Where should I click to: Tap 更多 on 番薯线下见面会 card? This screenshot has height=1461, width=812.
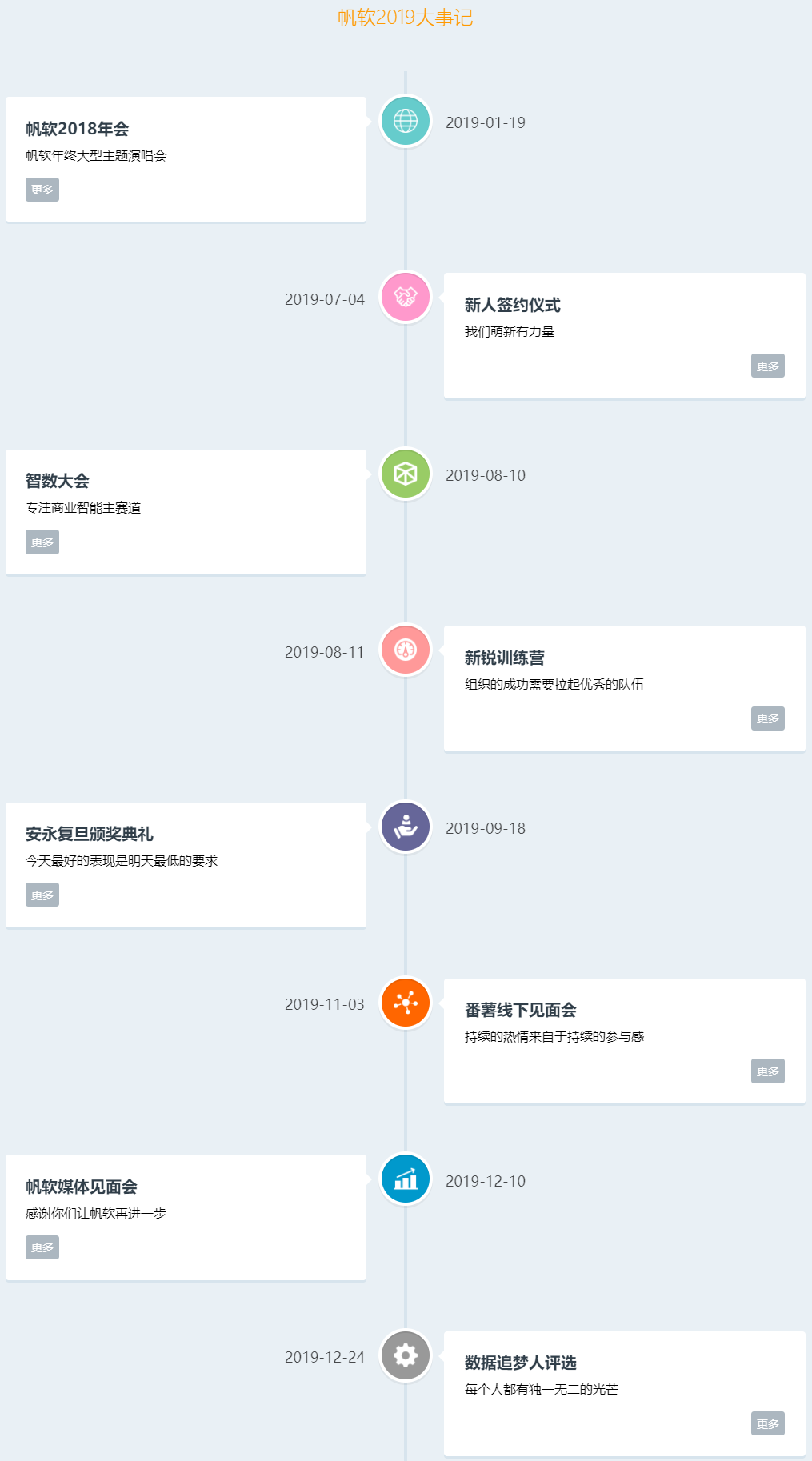pyautogui.click(x=767, y=1071)
